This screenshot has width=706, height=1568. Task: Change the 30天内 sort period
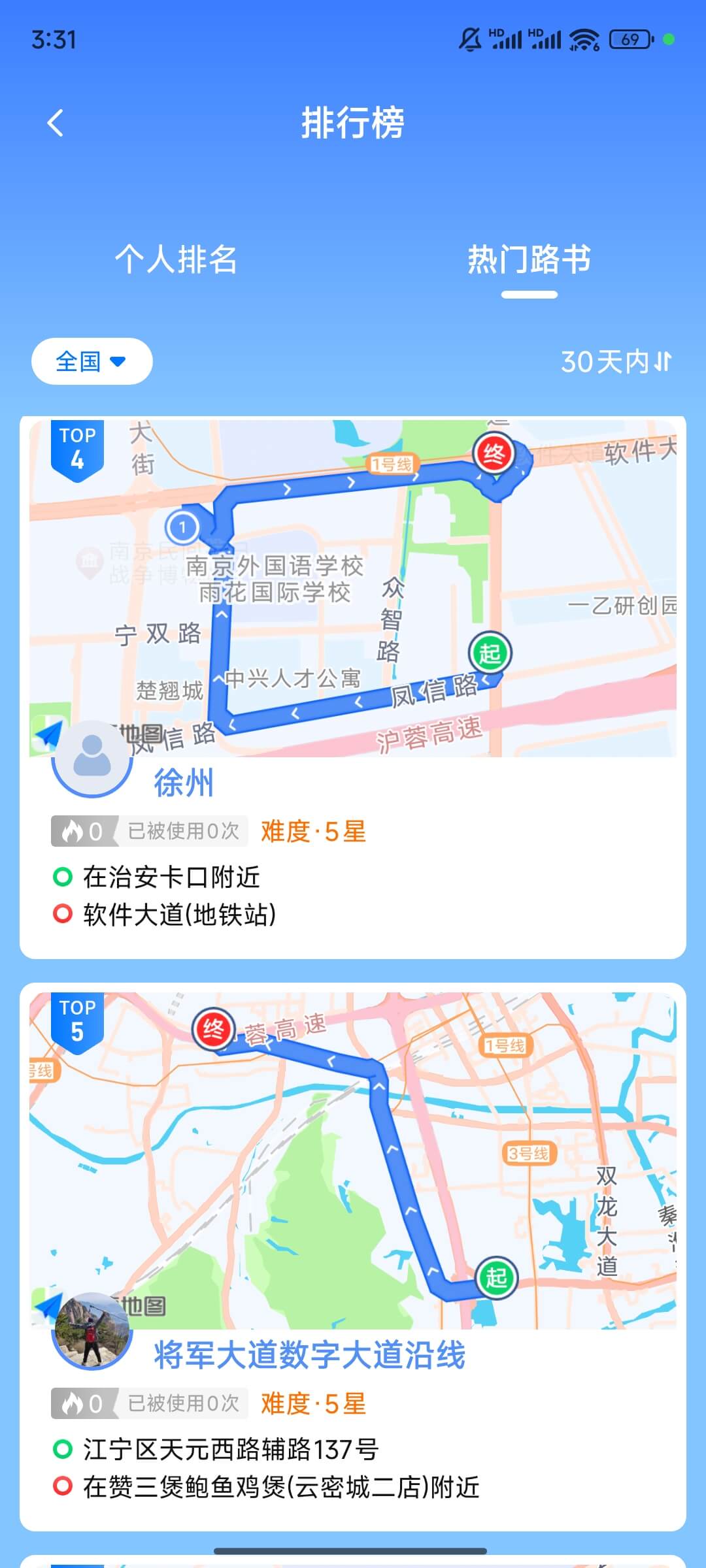616,362
